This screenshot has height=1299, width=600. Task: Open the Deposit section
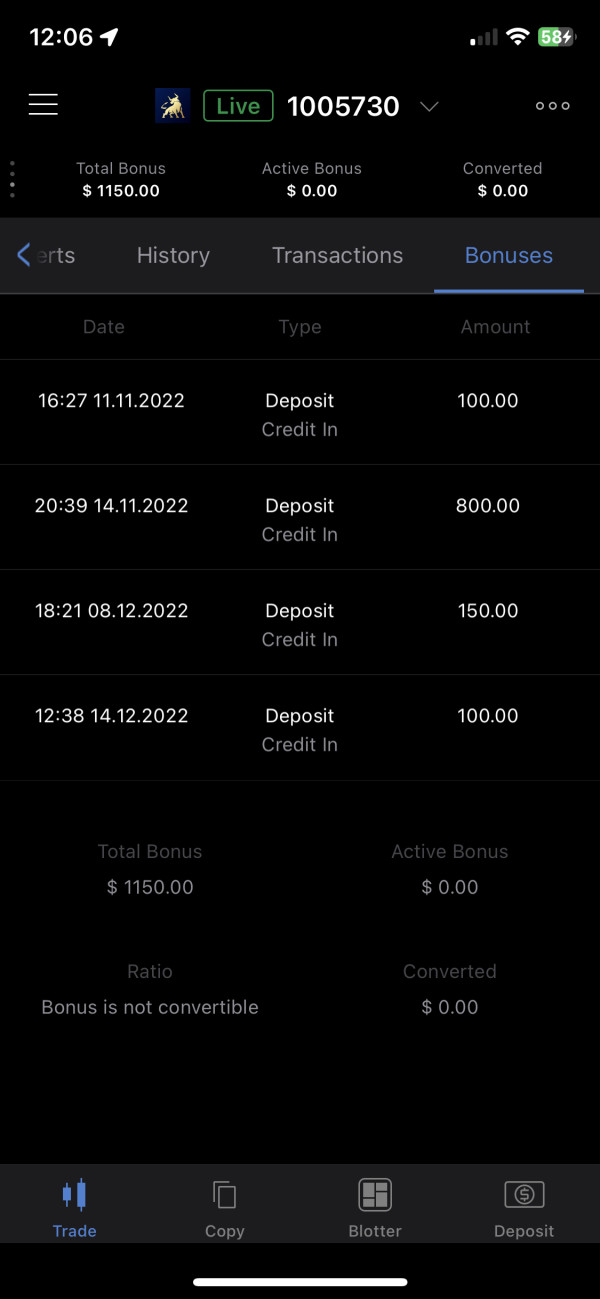524,1208
